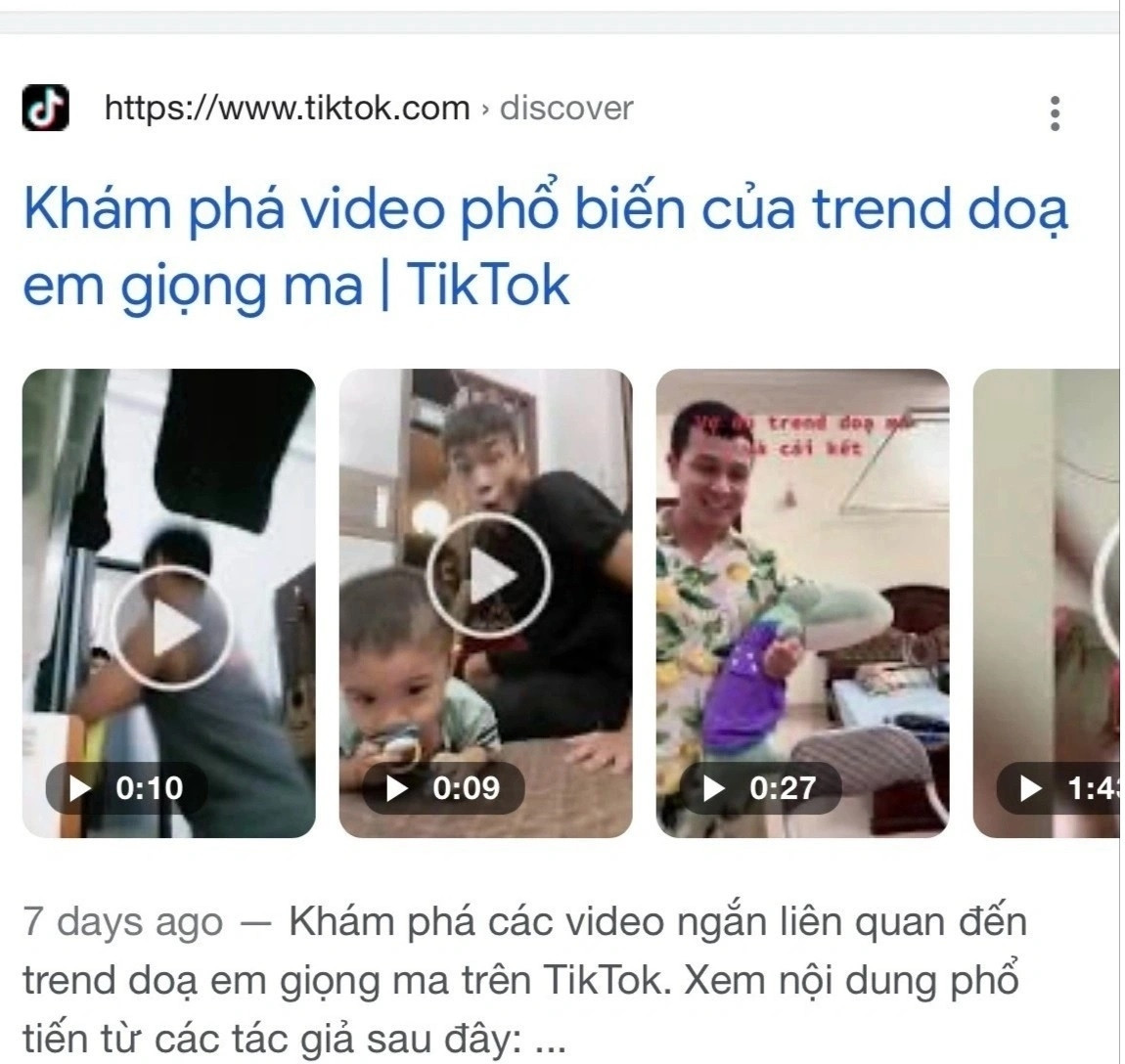Play the 0:10 video thumbnail

(169, 626)
